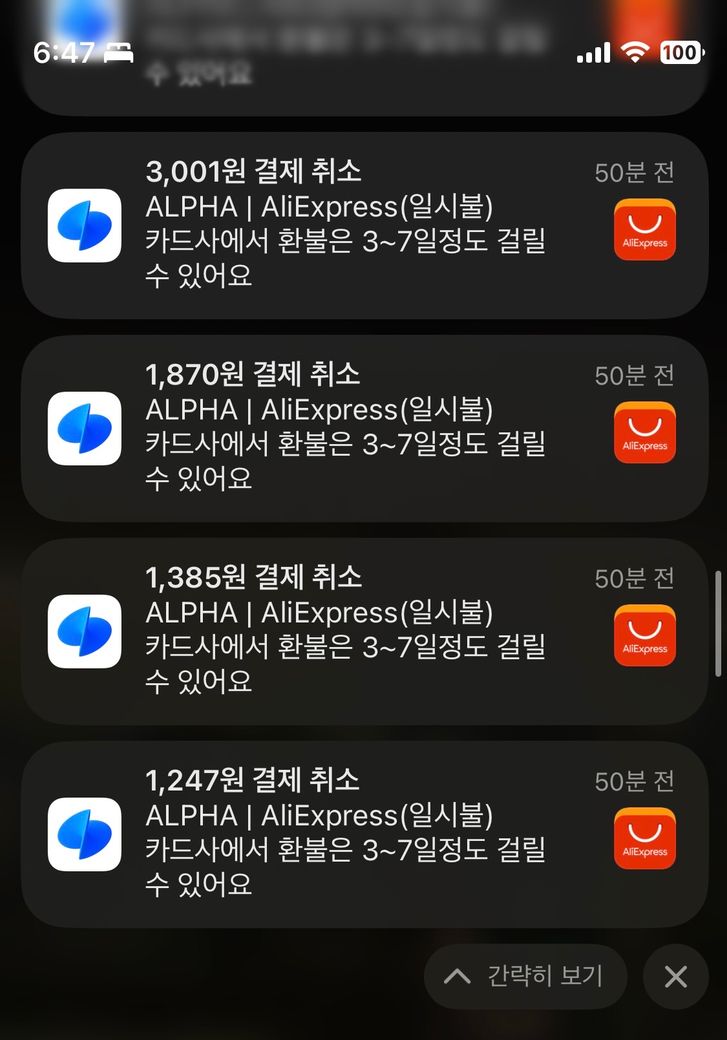Collapse notifications with 간략히 보기

(526, 976)
